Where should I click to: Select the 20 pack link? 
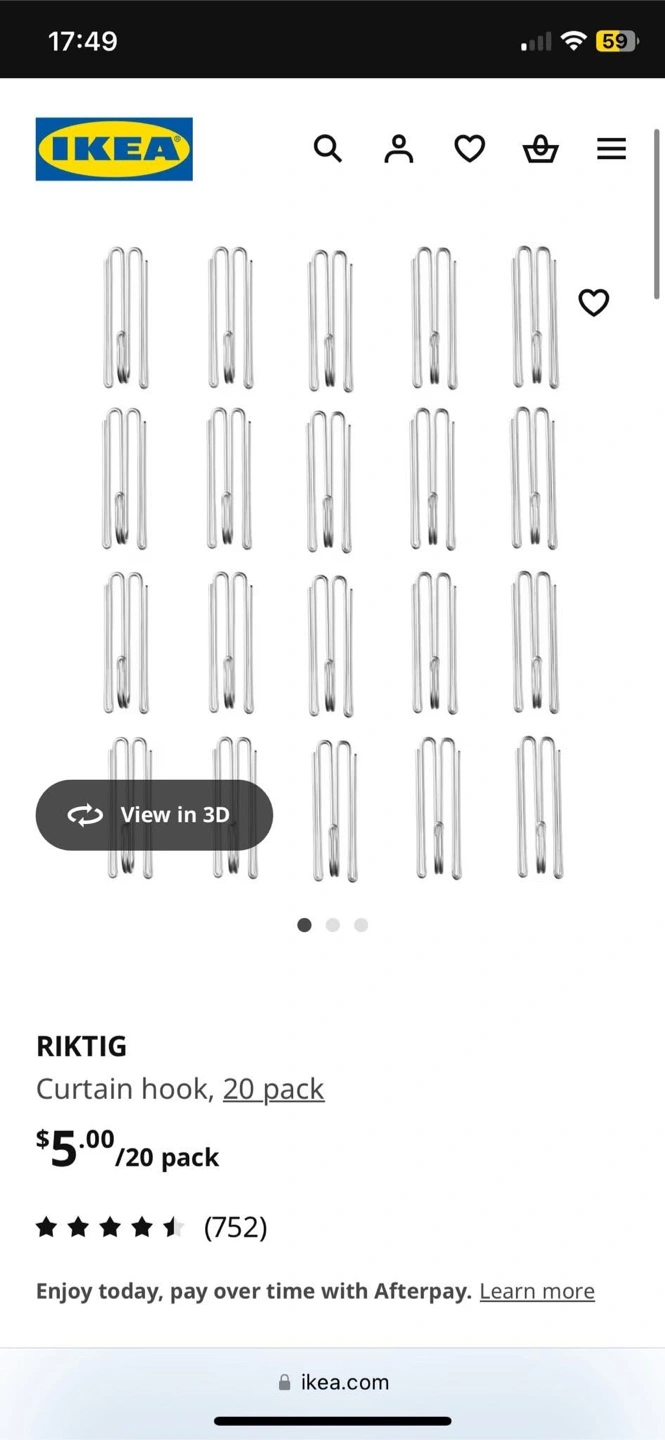point(273,1089)
